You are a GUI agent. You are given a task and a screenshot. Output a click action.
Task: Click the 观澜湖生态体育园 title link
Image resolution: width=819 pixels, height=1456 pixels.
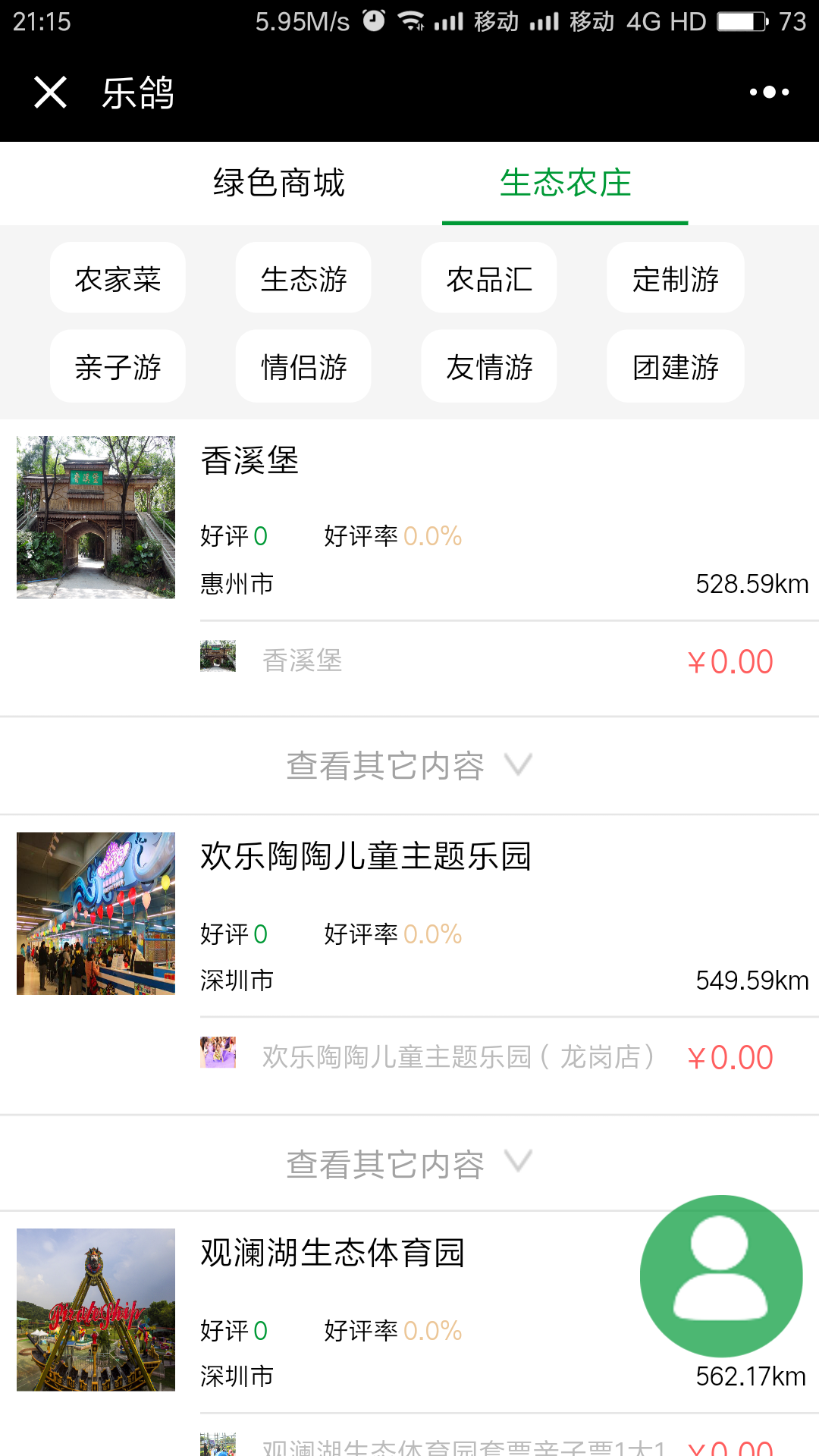(334, 1254)
